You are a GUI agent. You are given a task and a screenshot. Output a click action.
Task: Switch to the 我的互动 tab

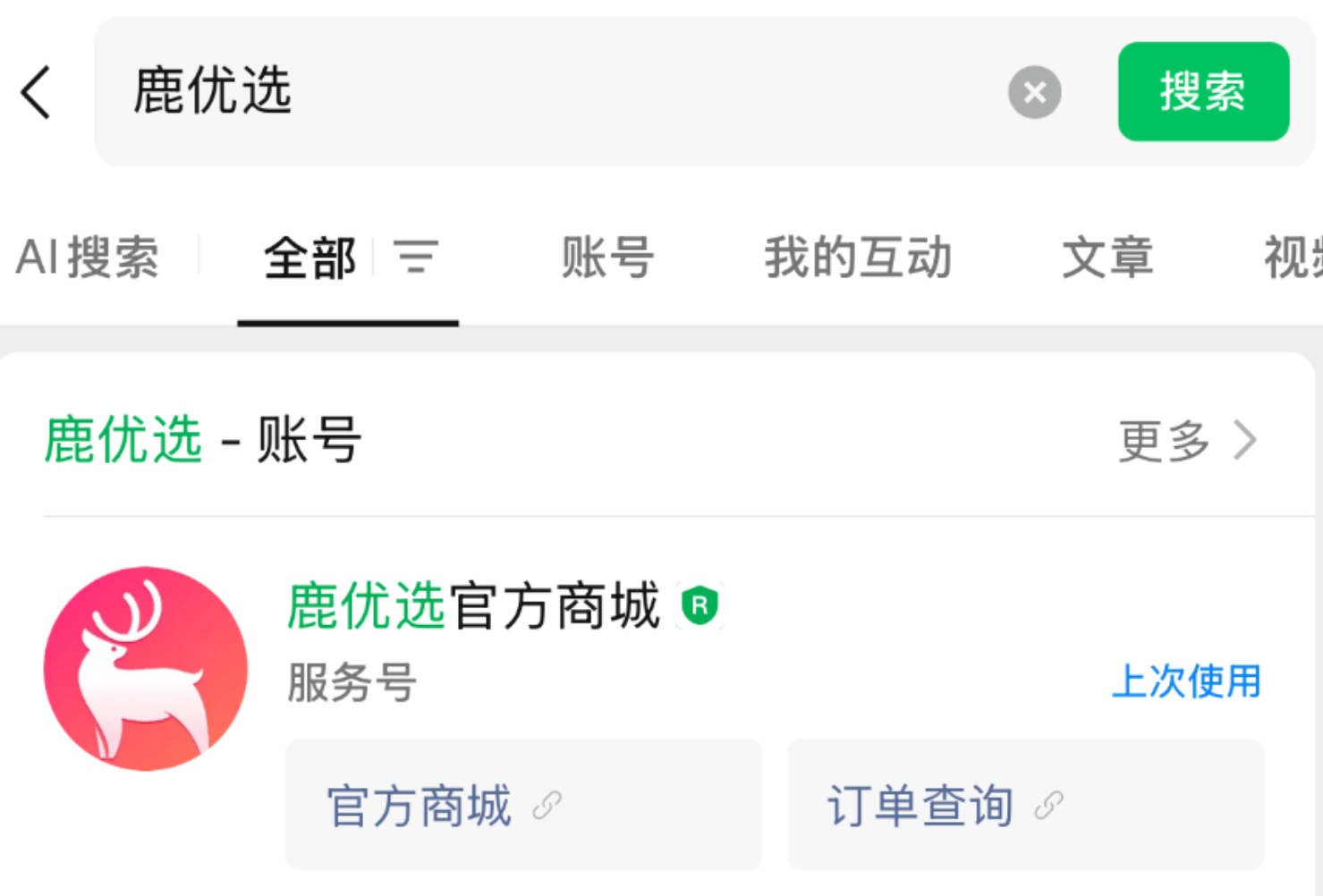857,258
